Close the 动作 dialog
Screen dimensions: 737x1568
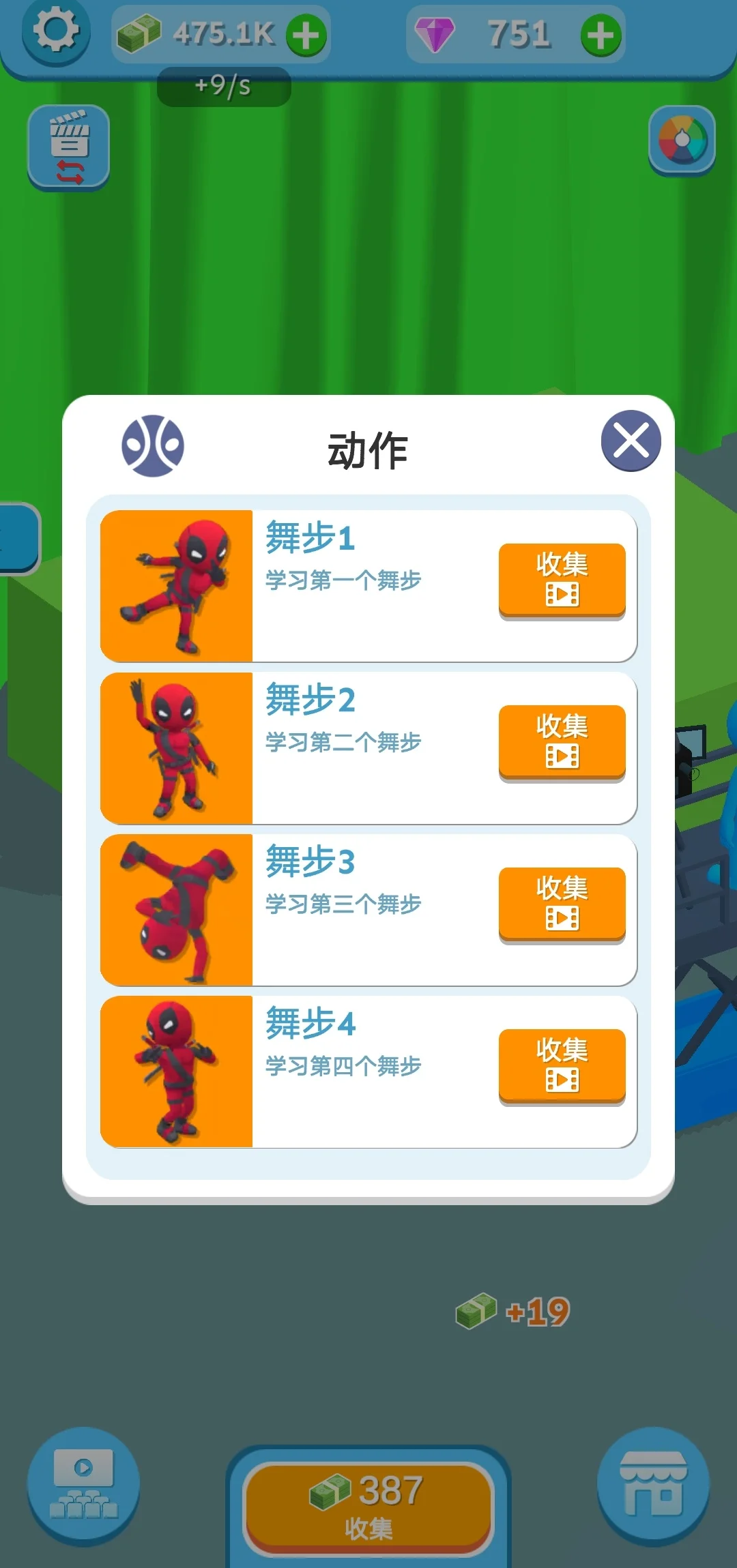coord(631,441)
